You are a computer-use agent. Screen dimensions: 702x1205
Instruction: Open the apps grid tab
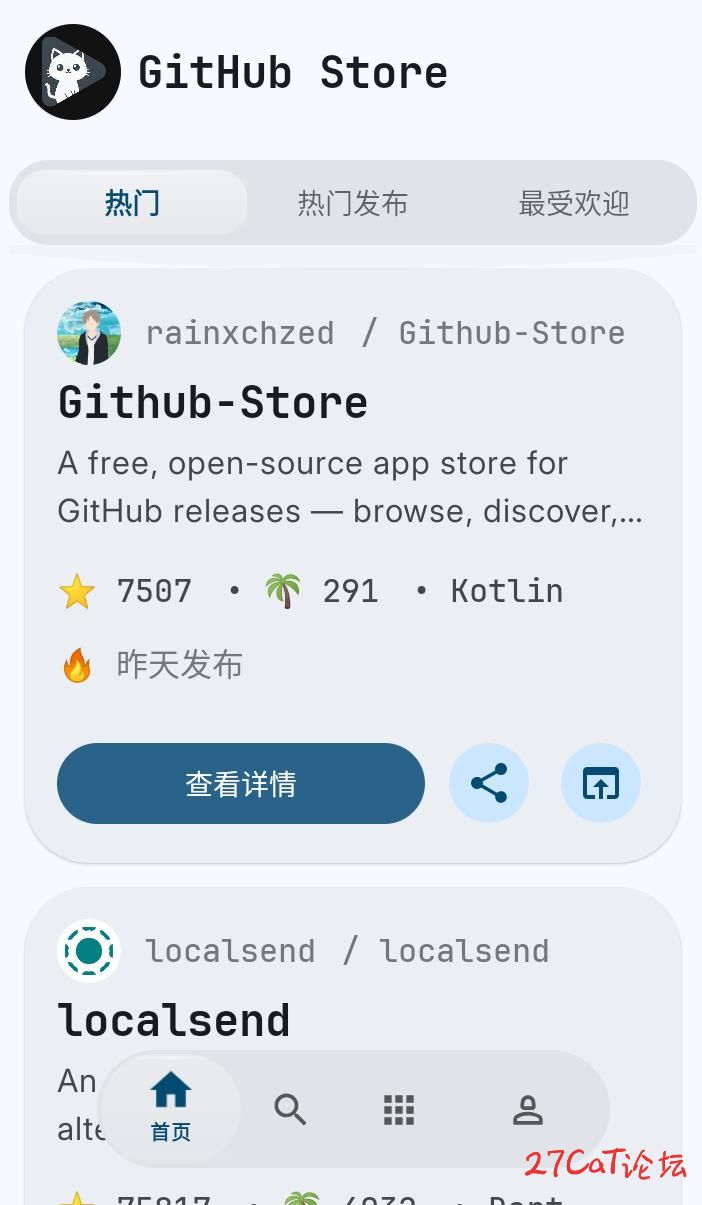[x=399, y=1109]
